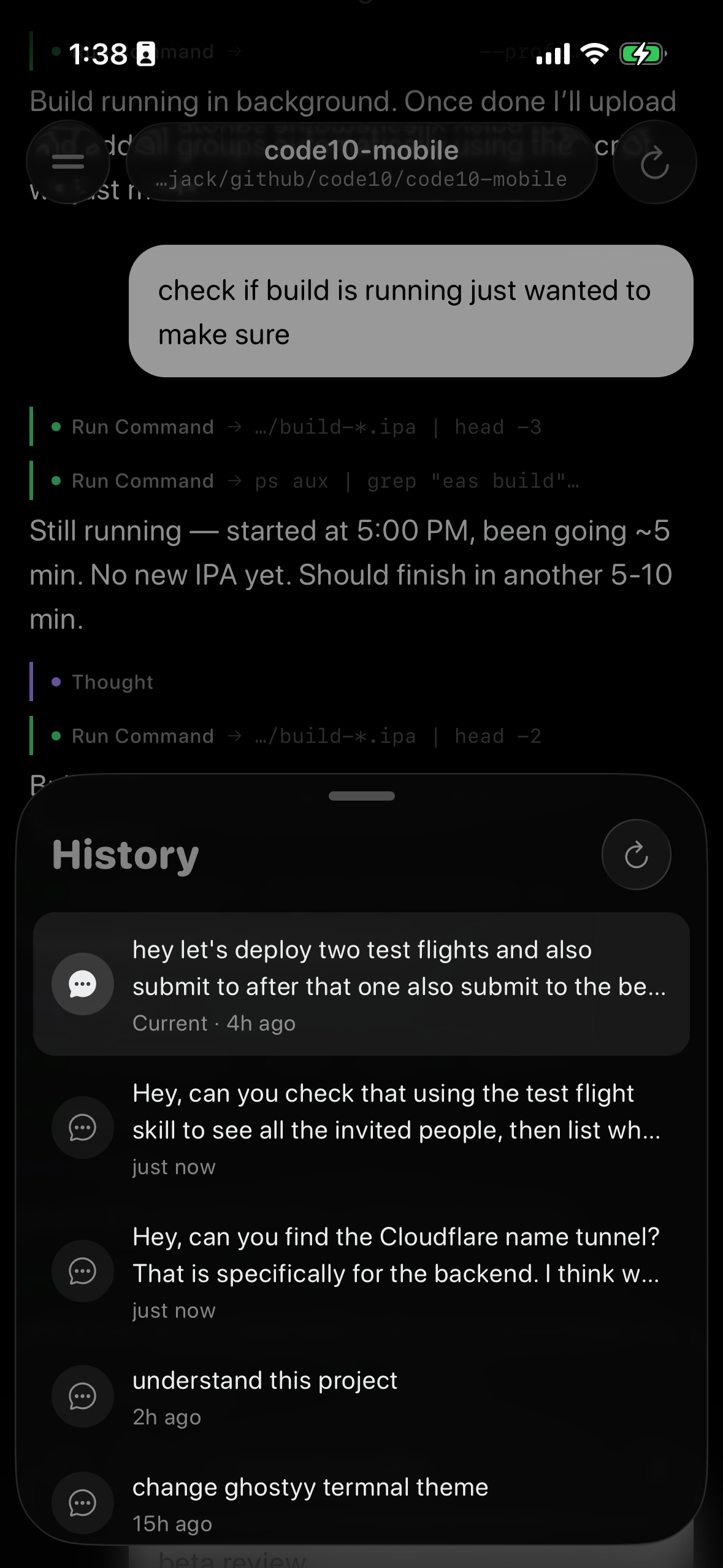Open the 'check that using the test flight' session
This screenshot has height=1568, width=723.
(x=361, y=1128)
